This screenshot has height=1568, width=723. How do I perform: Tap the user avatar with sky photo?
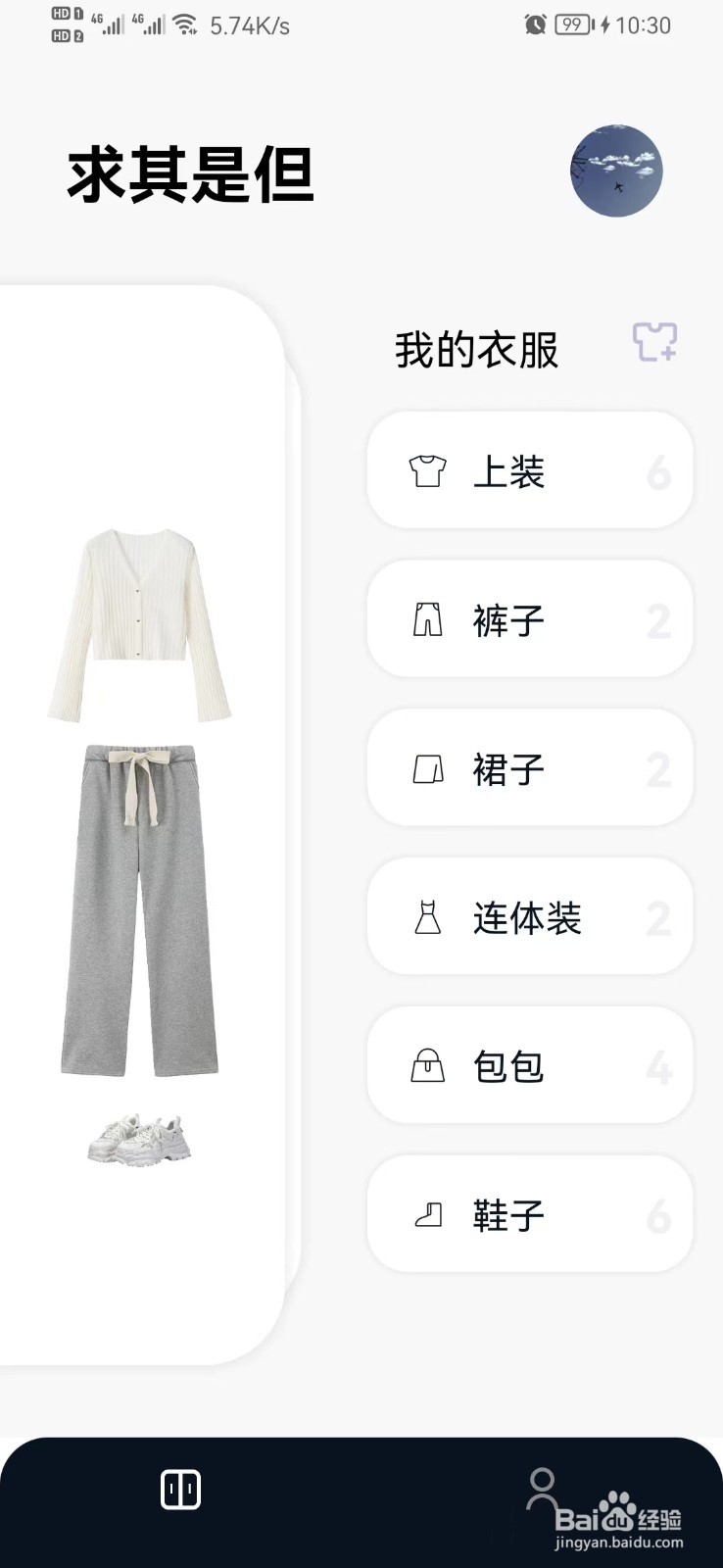point(616,171)
